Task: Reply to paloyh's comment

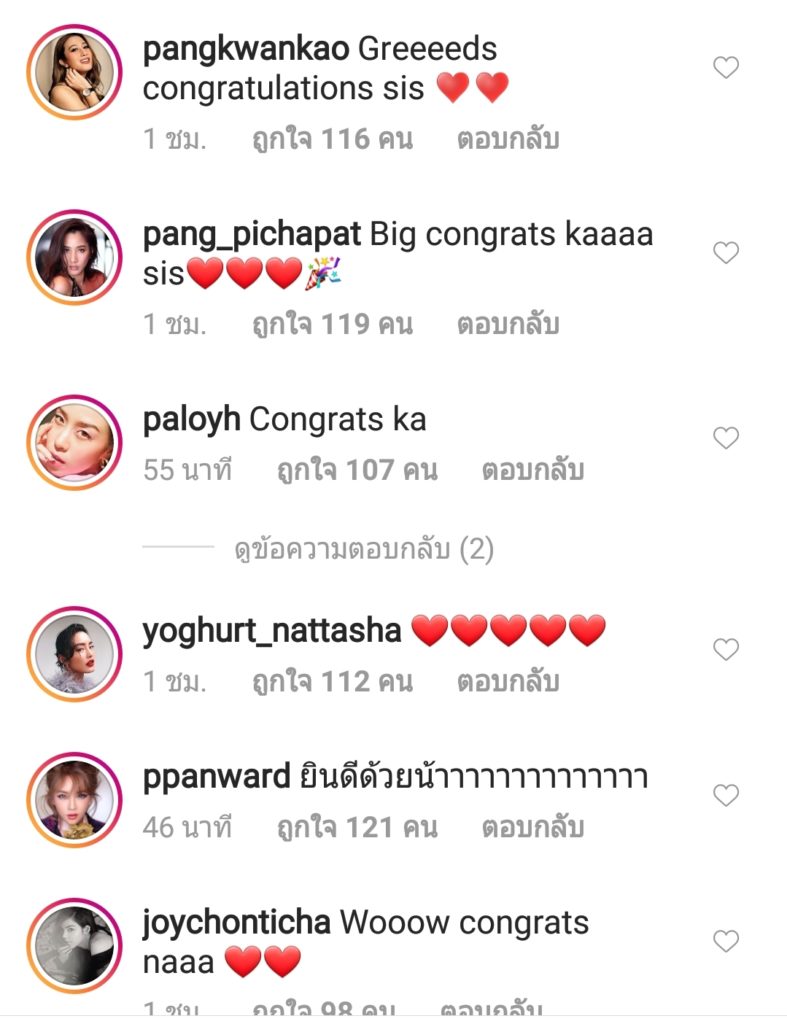Action: tap(532, 470)
